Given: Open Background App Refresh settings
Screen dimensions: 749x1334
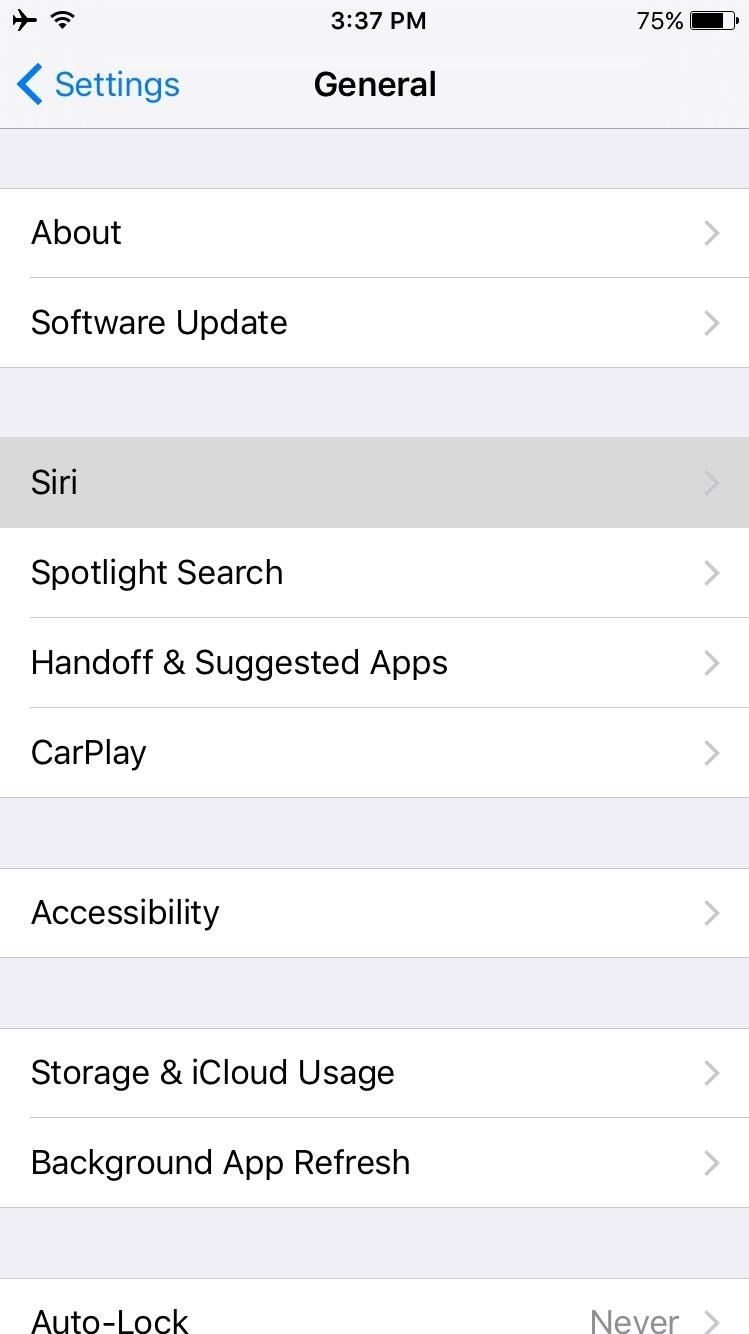Looking at the screenshot, I should (375, 1162).
